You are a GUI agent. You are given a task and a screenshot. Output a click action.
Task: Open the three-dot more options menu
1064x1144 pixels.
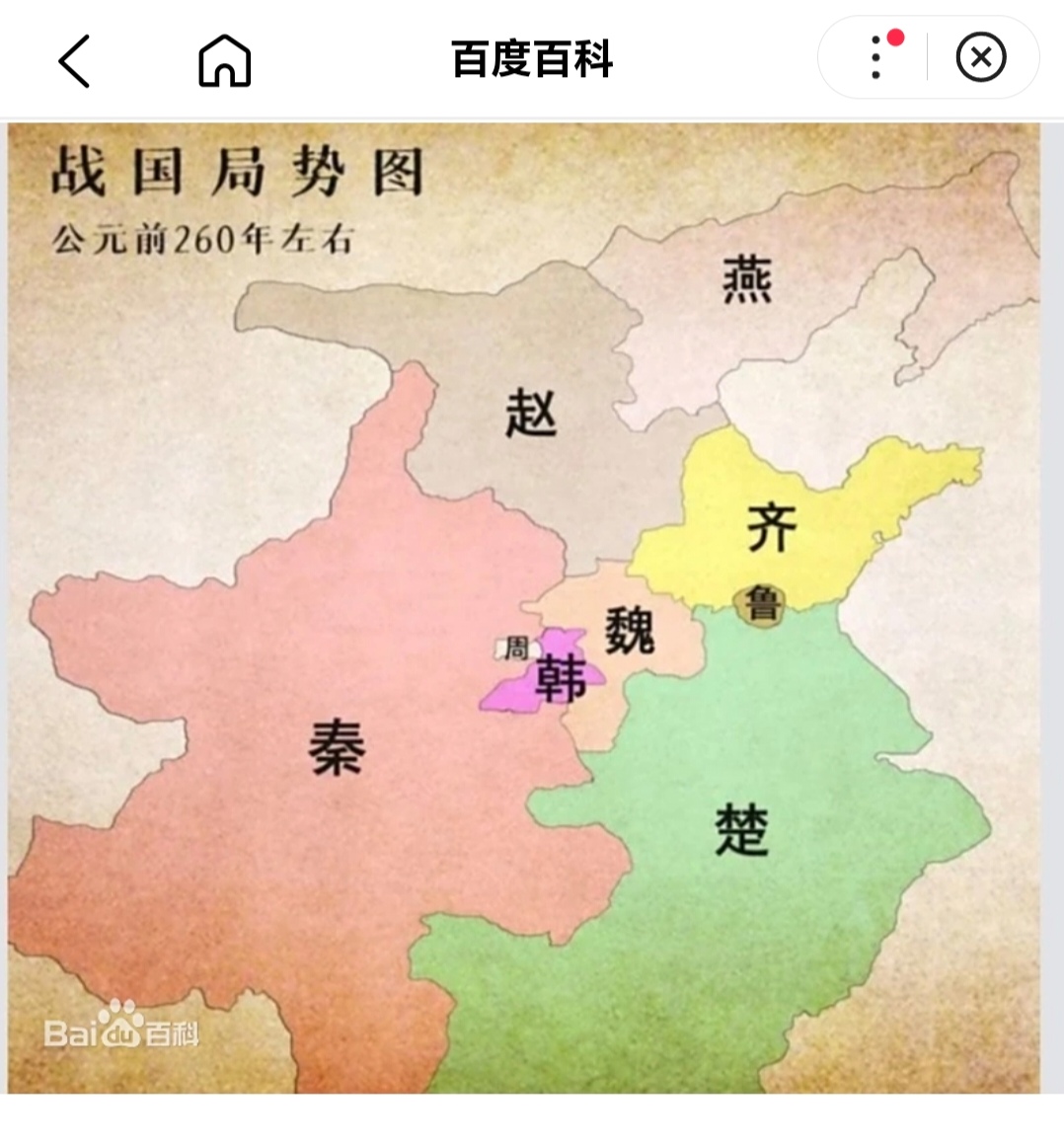[x=876, y=58]
